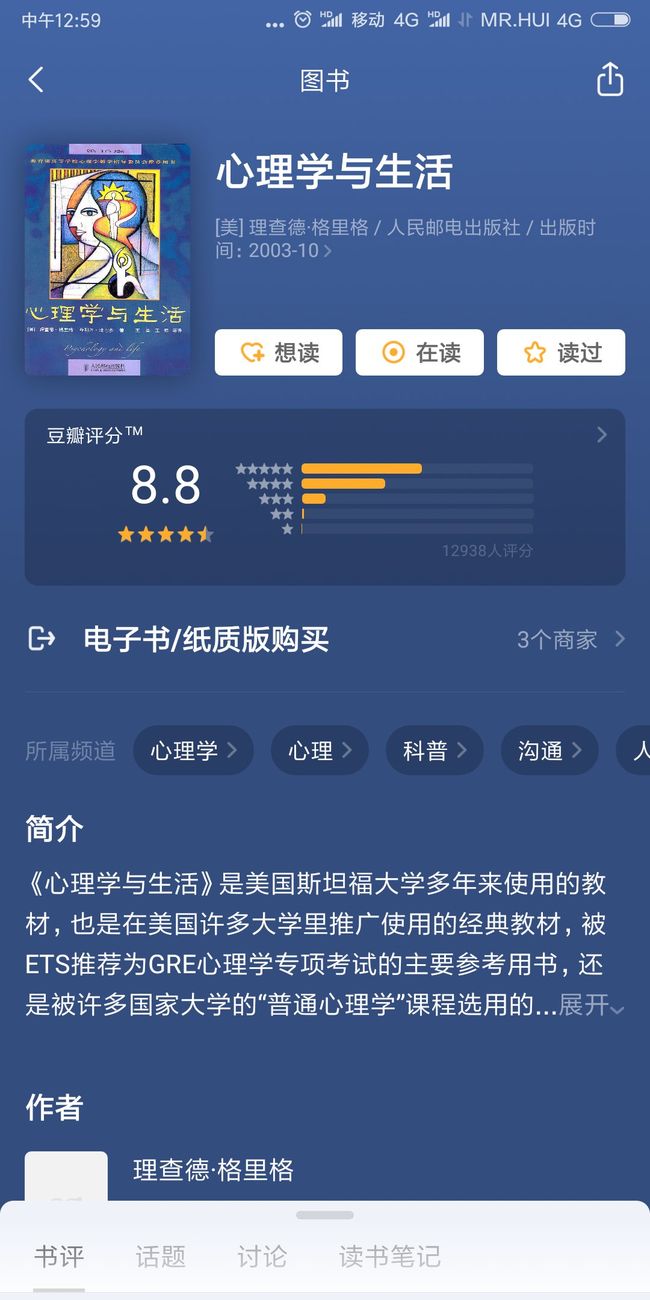Go back using the top-left arrow
This screenshot has width=650, height=1300.
pos(36,80)
